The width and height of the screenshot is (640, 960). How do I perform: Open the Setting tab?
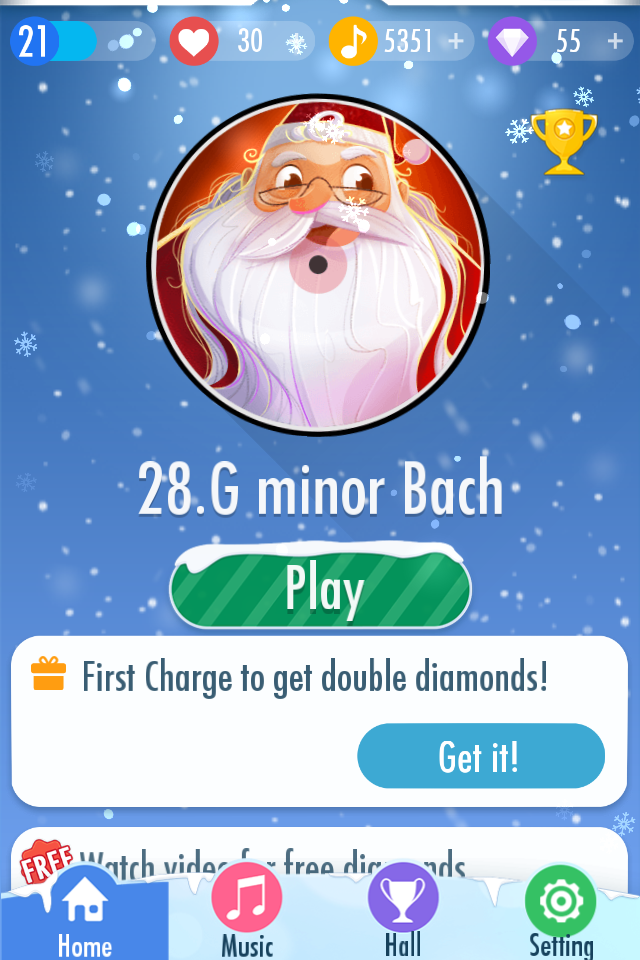[x=560, y=910]
